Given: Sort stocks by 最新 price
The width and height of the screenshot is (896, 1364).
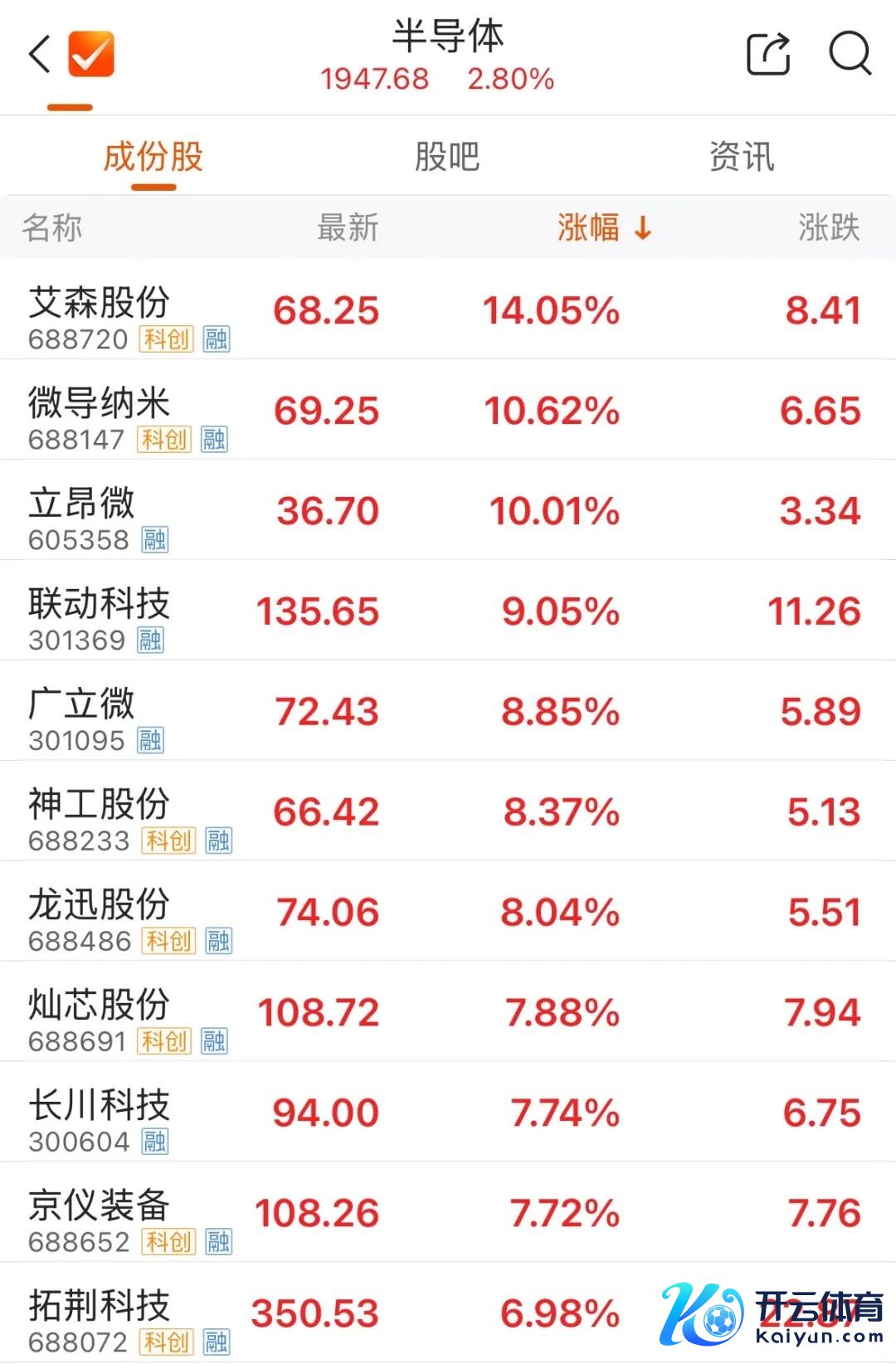Looking at the screenshot, I should pos(348,227).
